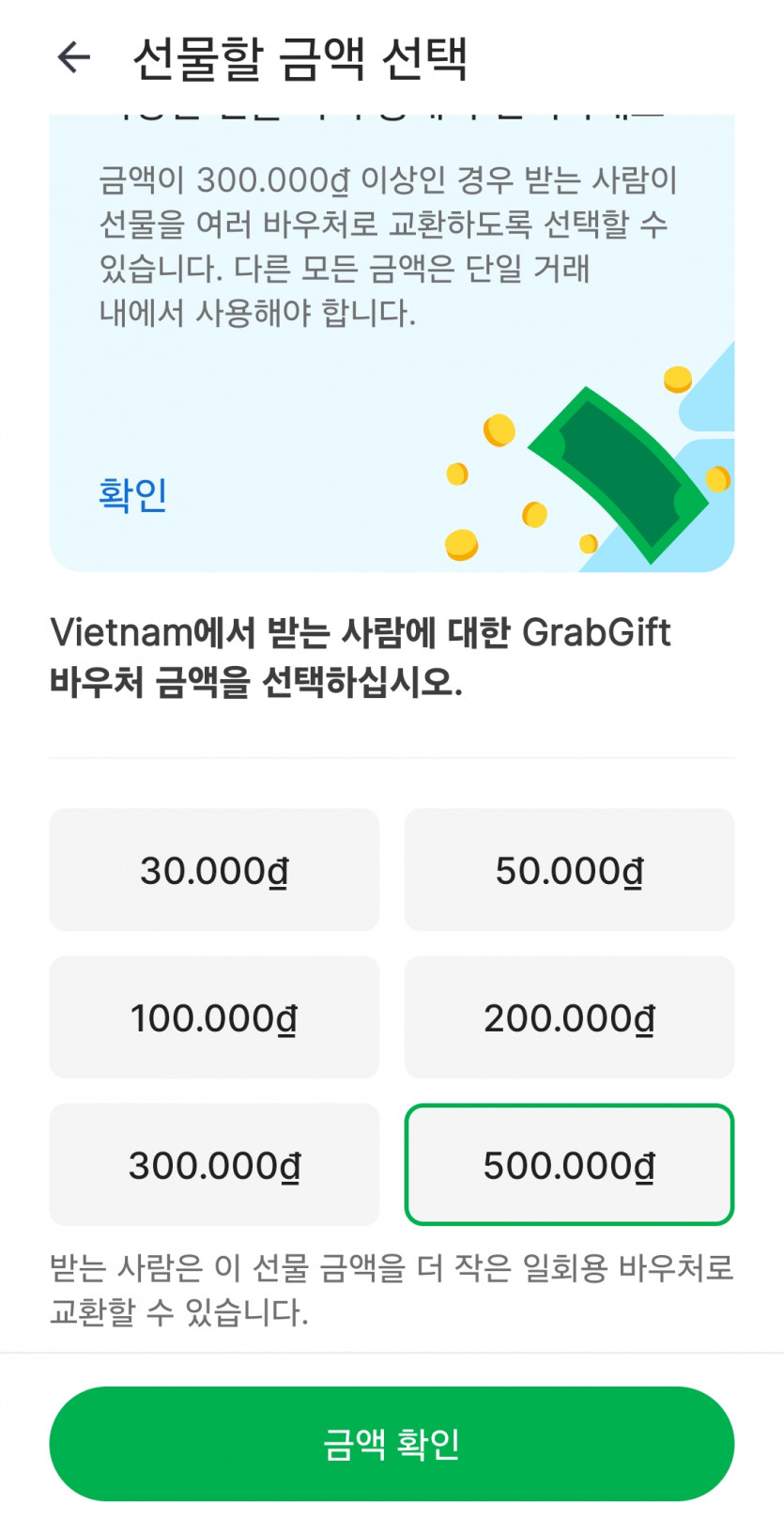The width and height of the screenshot is (784, 1534).
Task: Pick the 100.000₫ amount option
Action: [x=214, y=1017]
